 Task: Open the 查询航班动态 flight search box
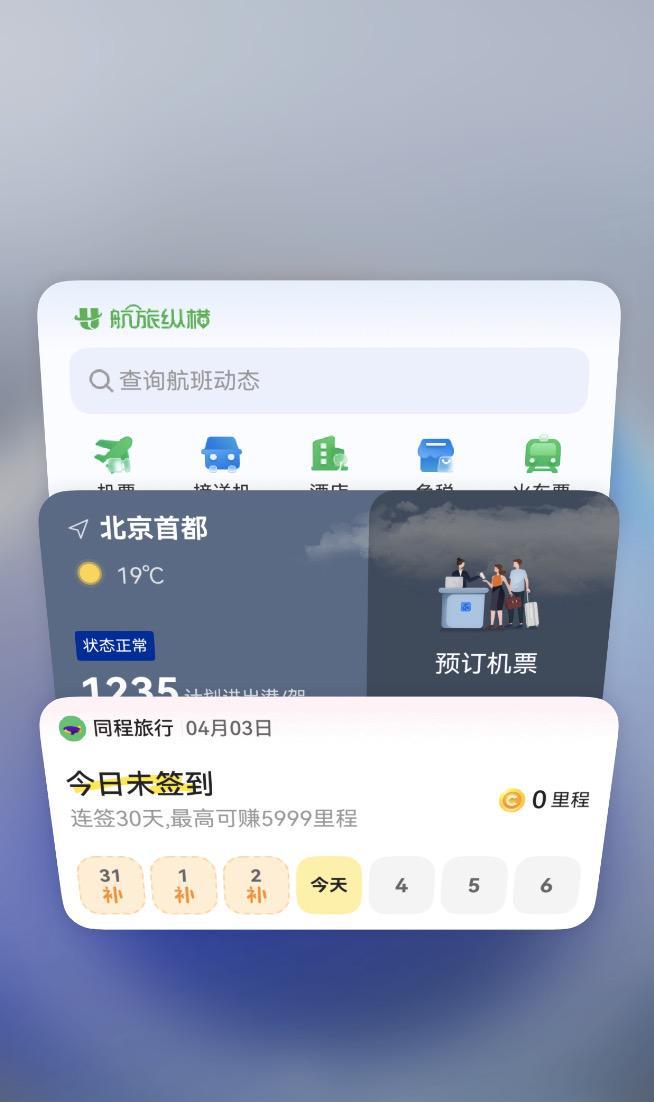point(328,380)
